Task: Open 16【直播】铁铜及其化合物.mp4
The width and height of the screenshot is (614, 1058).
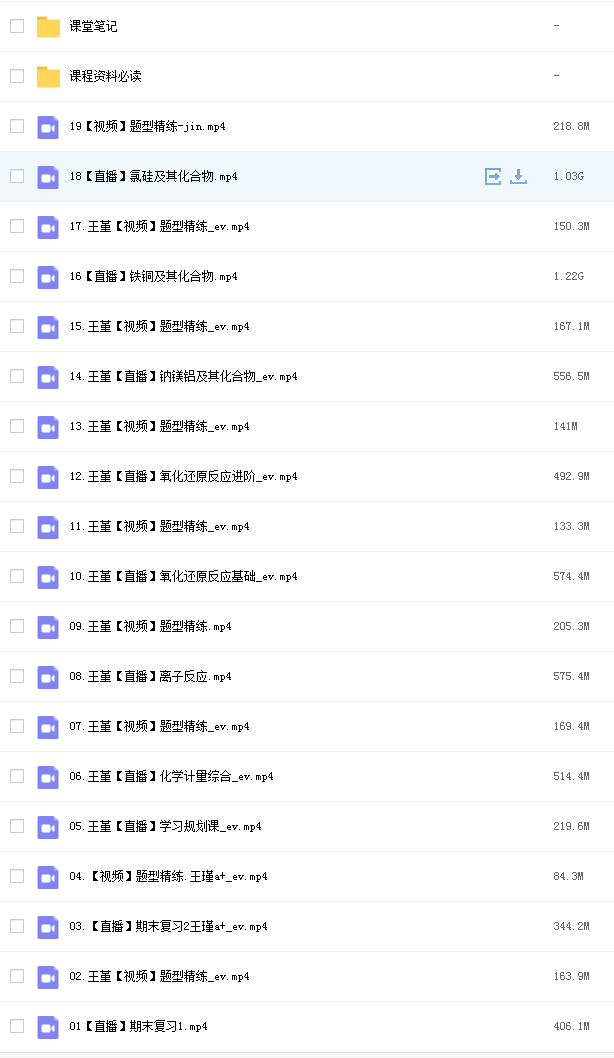Action: pos(153,276)
